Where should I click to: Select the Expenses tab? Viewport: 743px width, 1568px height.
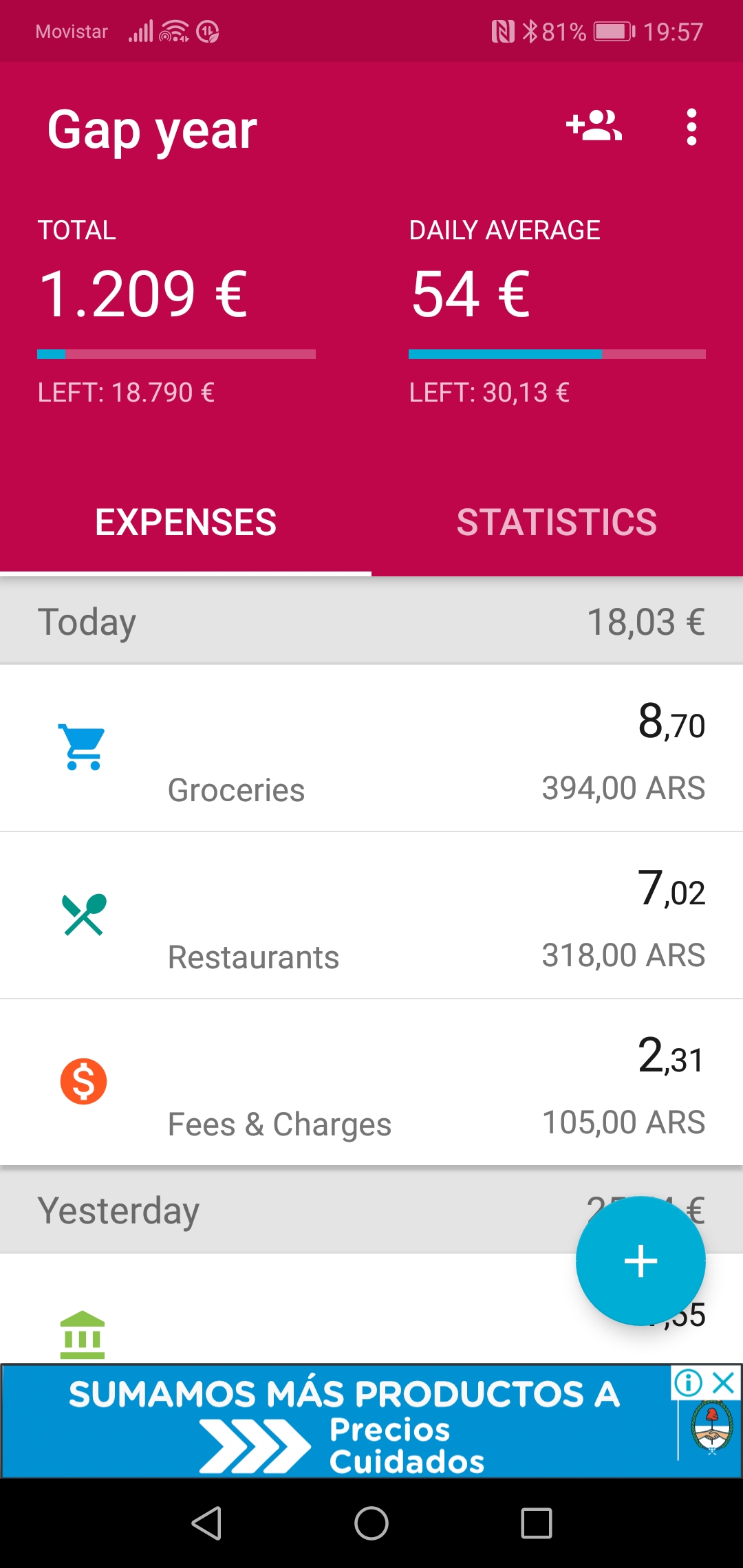[186, 522]
